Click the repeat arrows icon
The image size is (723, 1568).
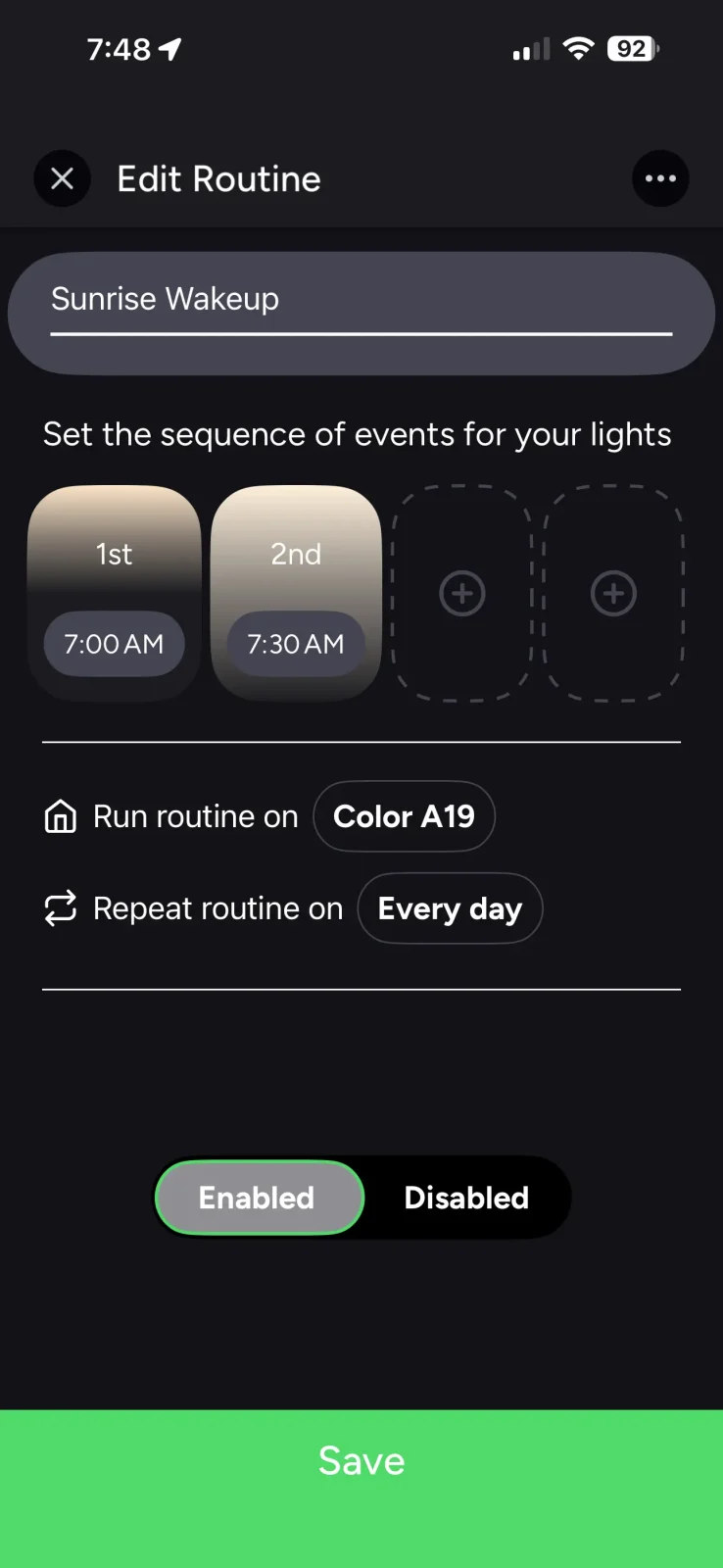coord(60,908)
